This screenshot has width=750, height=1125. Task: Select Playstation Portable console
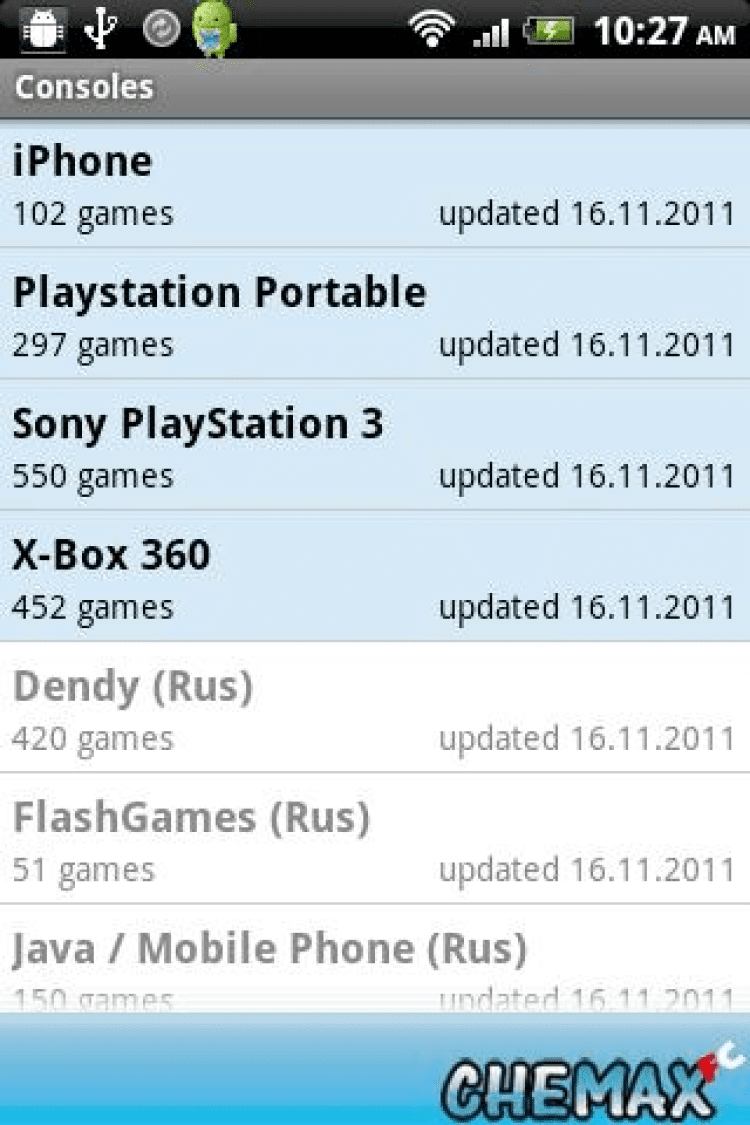375,314
